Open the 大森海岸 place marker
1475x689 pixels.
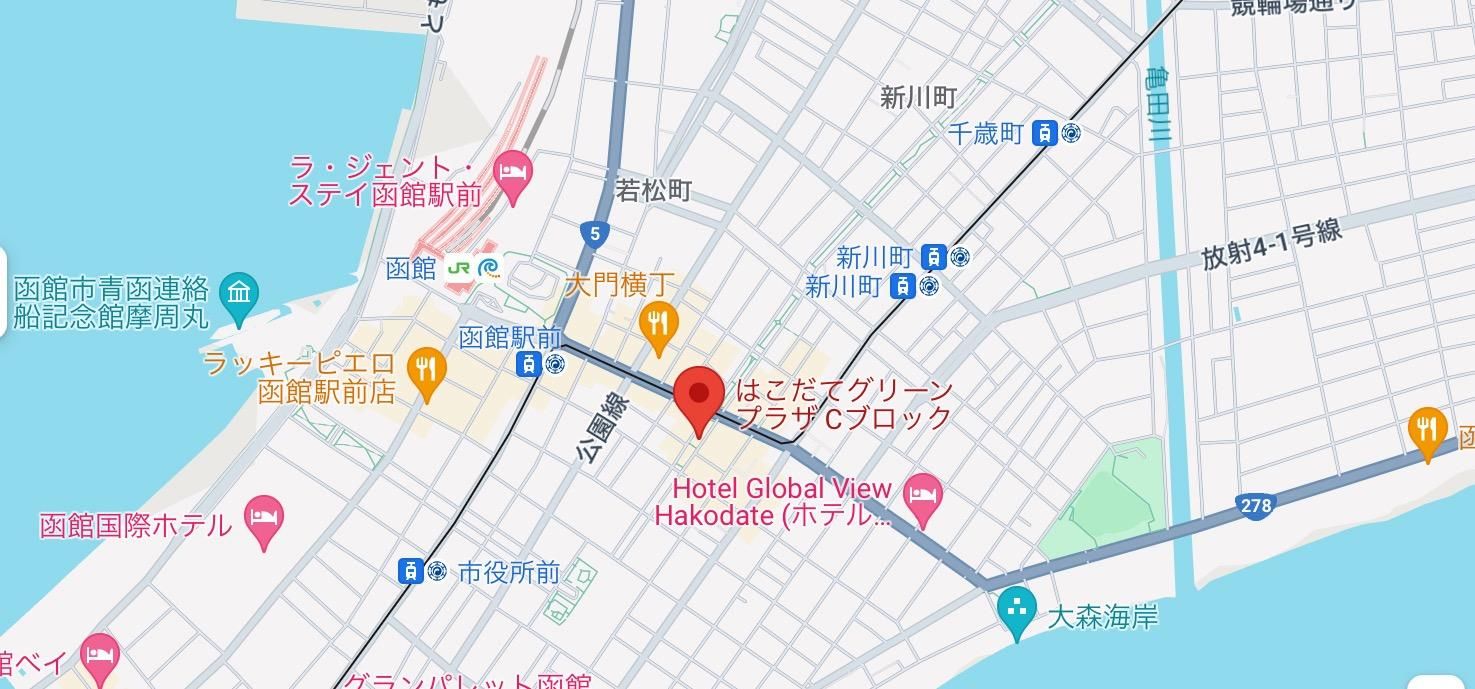click(x=1018, y=609)
